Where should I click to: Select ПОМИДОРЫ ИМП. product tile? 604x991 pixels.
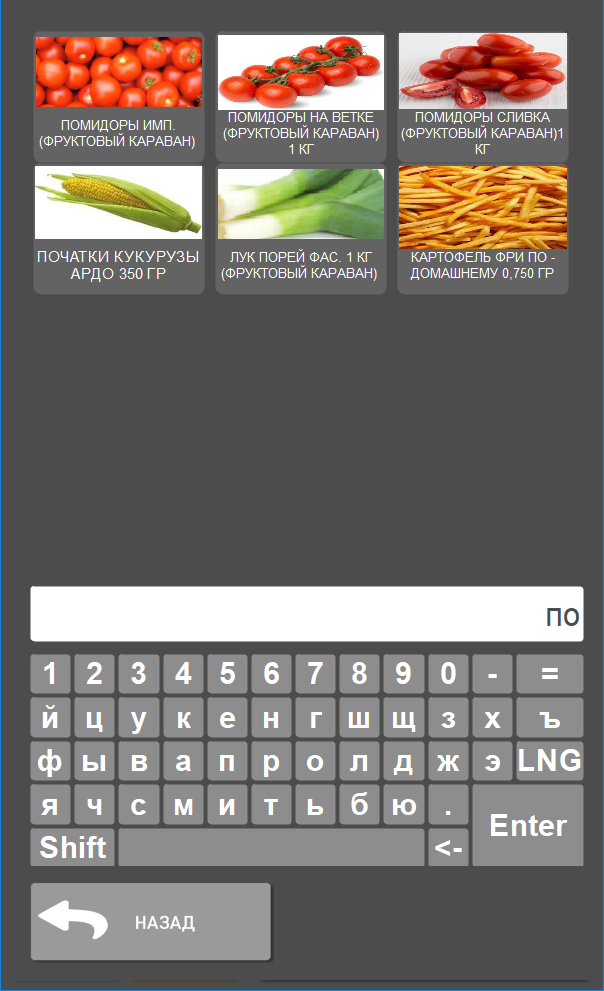(119, 97)
